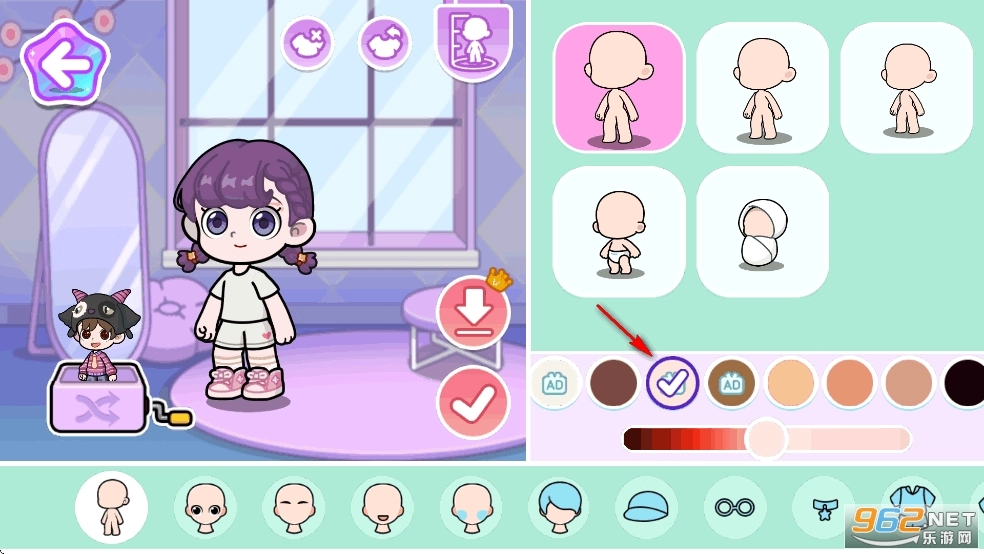
Task: Tap the clear outfit icon with X
Action: (306, 42)
